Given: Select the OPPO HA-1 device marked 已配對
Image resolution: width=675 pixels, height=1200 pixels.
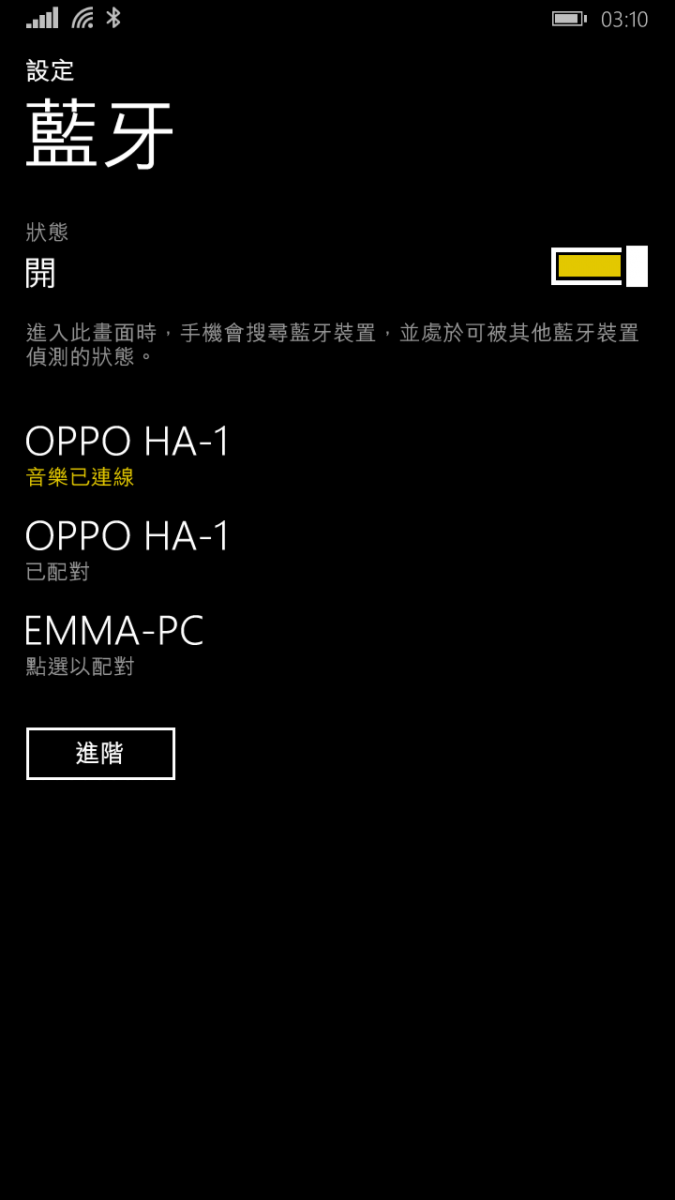Looking at the screenshot, I should tap(127, 548).
